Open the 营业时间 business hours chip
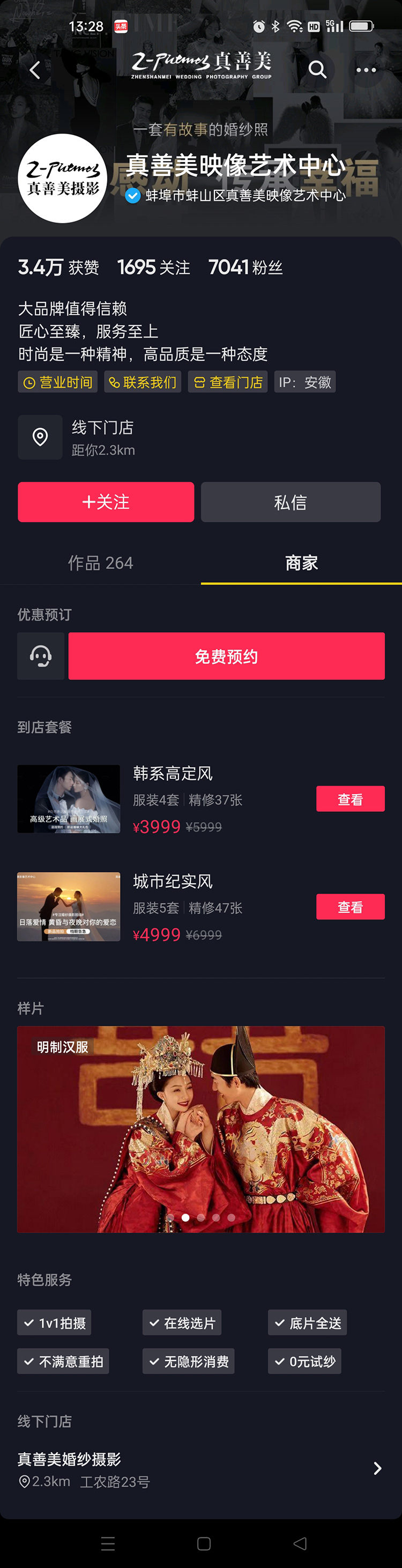Viewport: 402px width, 1568px height. click(x=58, y=382)
